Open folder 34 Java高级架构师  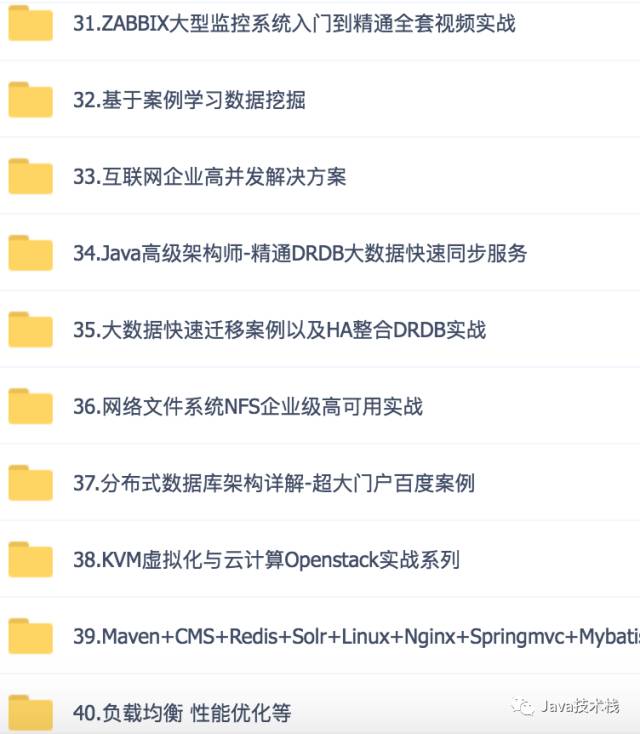coord(299,253)
